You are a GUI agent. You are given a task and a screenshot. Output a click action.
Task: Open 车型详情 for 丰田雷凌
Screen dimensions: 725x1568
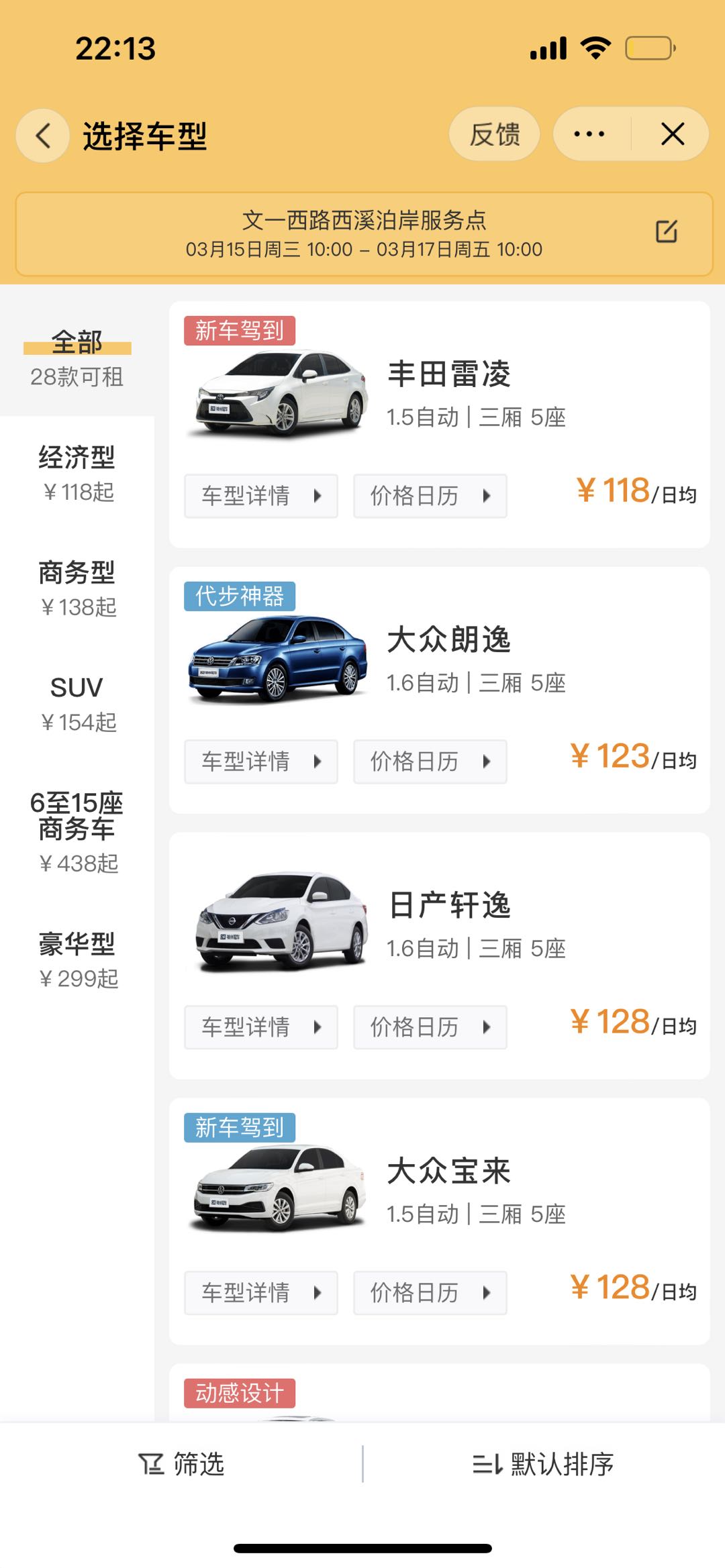[261, 496]
